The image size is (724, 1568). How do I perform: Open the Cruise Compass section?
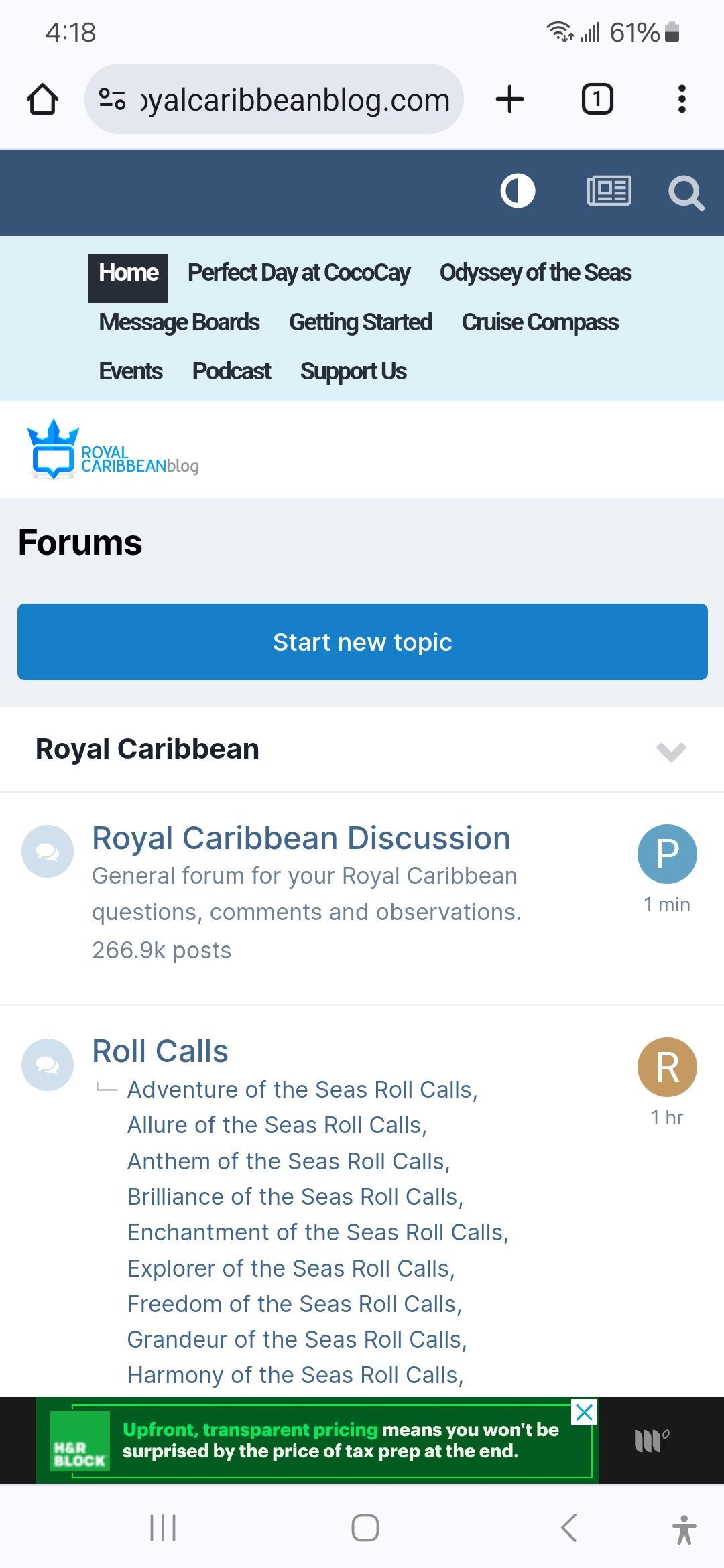click(540, 322)
